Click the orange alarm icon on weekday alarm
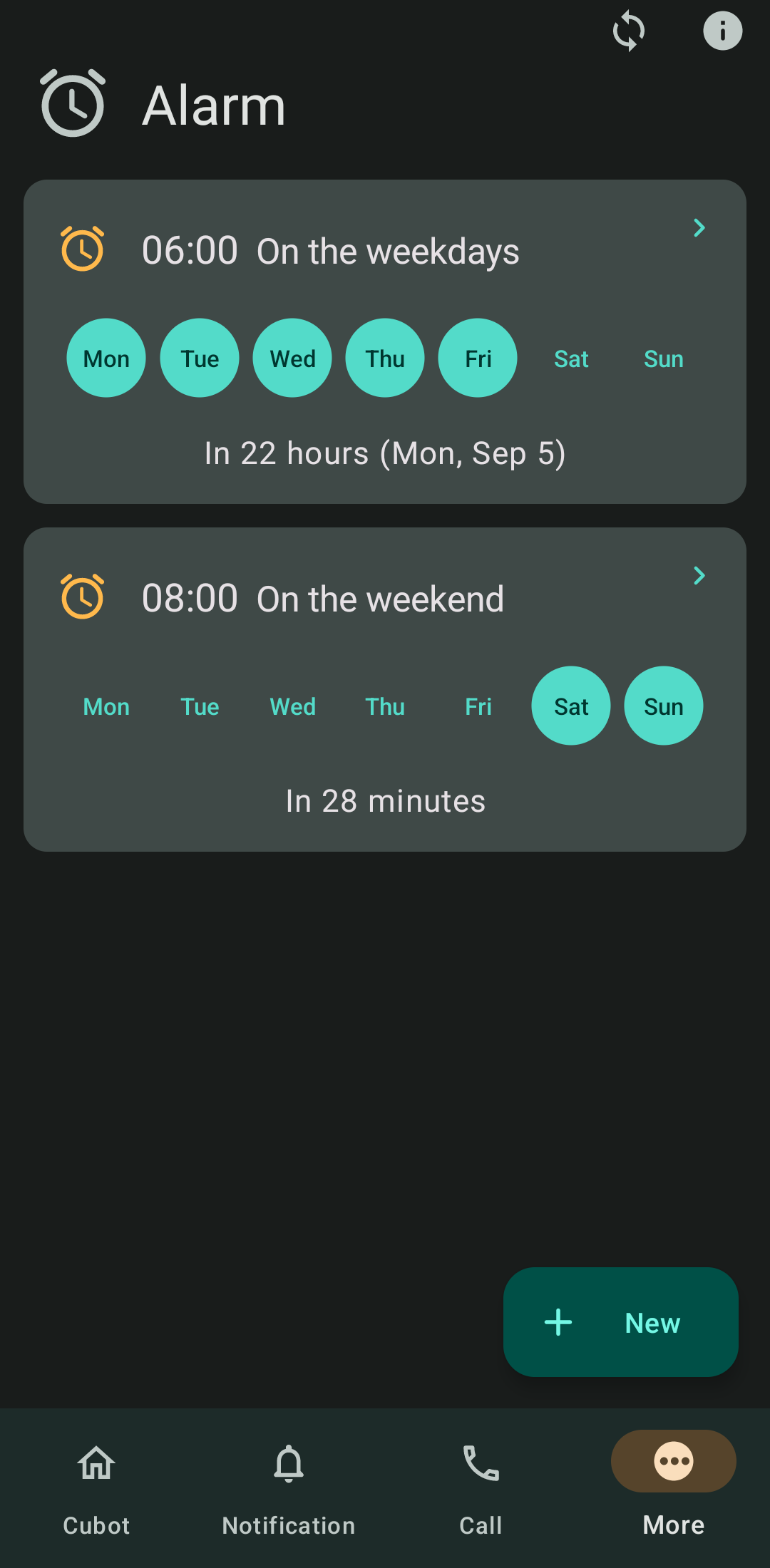Image resolution: width=770 pixels, height=1568 pixels. (81, 249)
